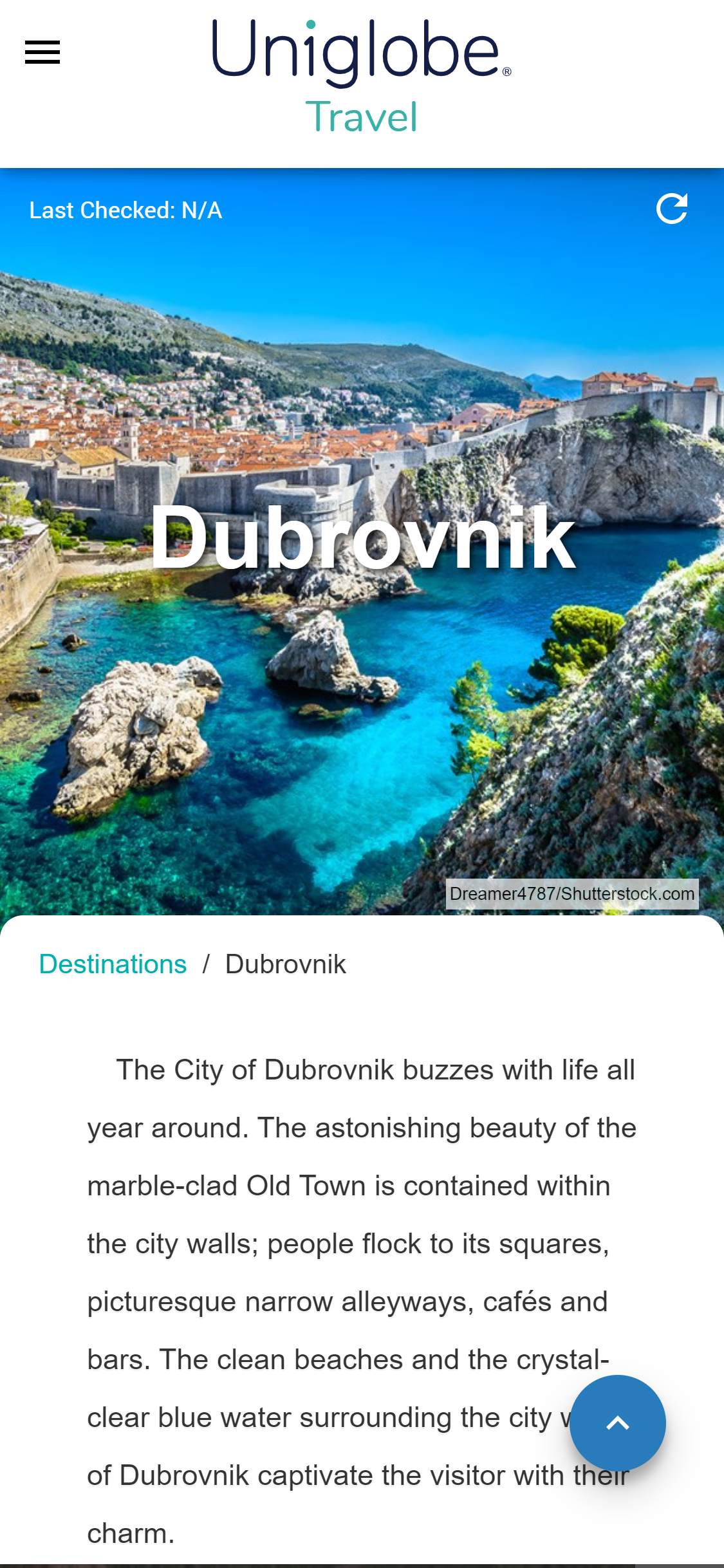Open the hamburger navigation menu

click(42, 52)
